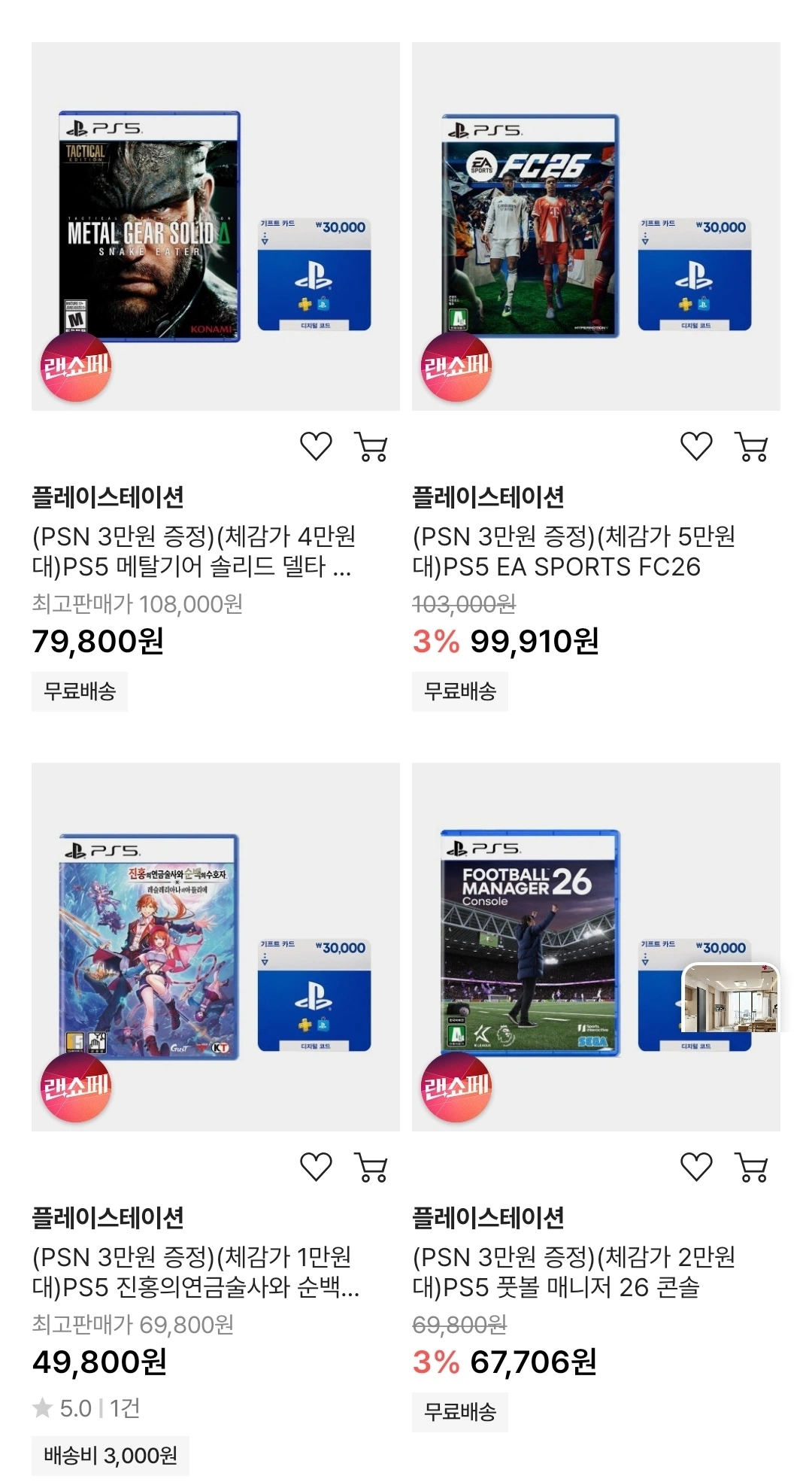Open the floating room interior thumbnail

pos(730,998)
